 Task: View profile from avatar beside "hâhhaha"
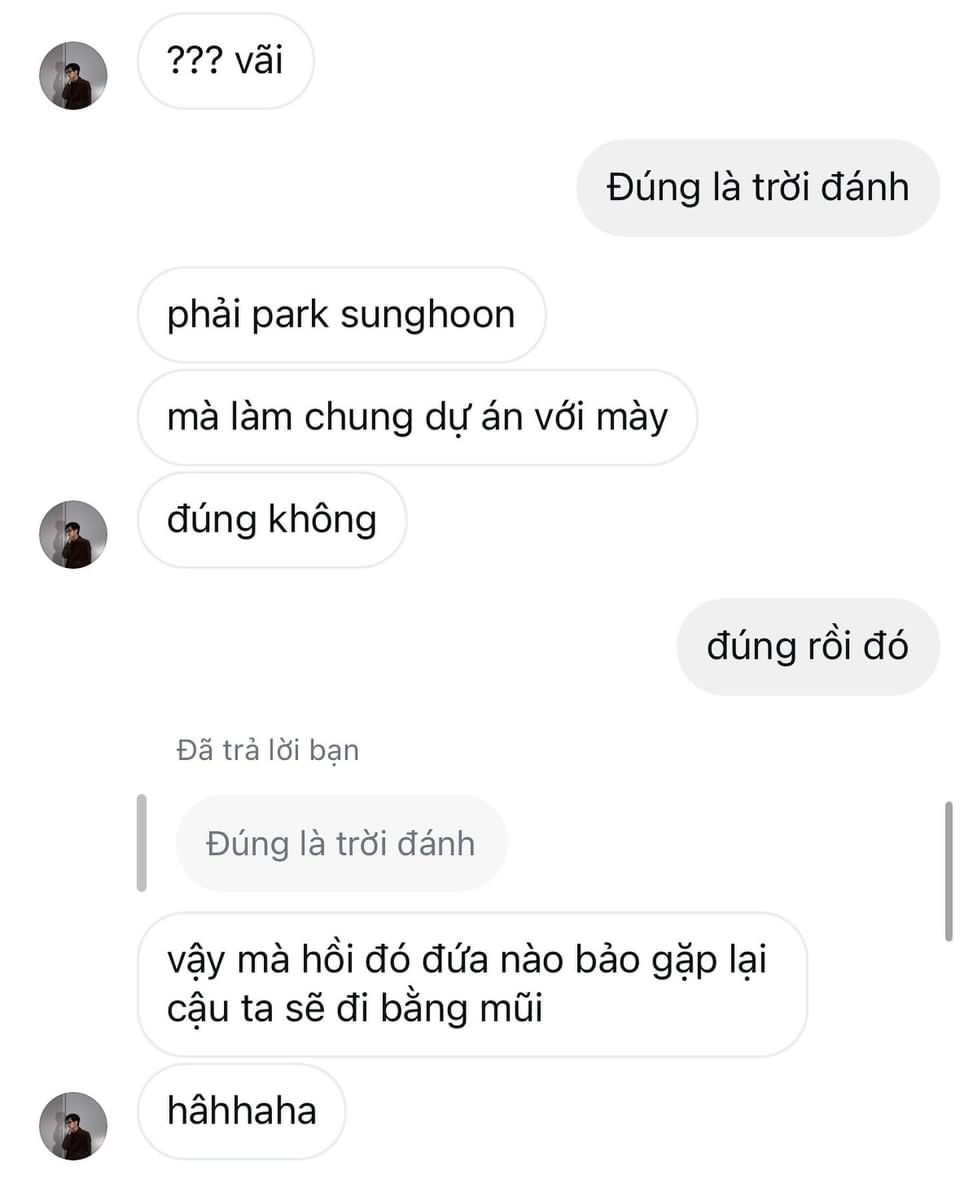tap(72, 1126)
